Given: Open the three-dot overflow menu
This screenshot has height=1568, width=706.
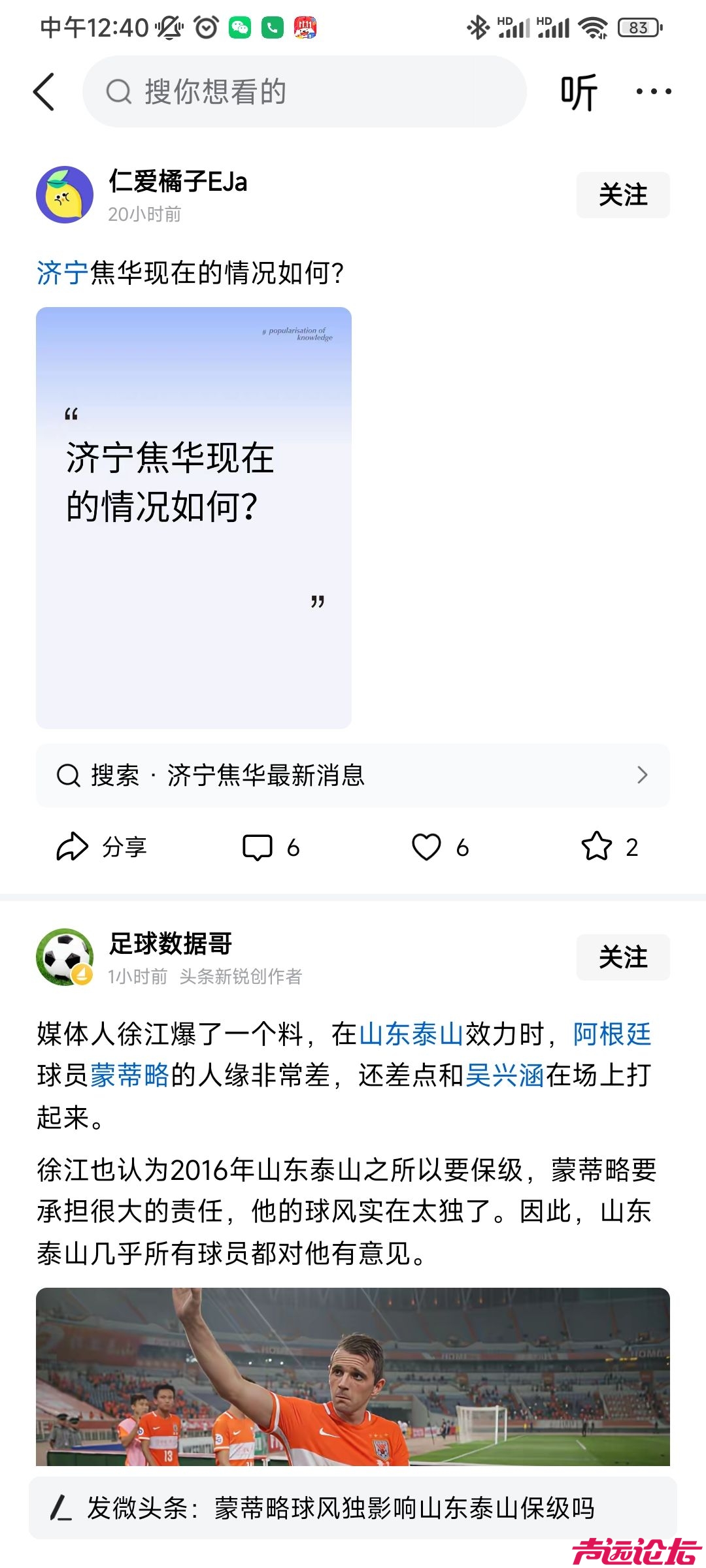Looking at the screenshot, I should click(x=654, y=91).
